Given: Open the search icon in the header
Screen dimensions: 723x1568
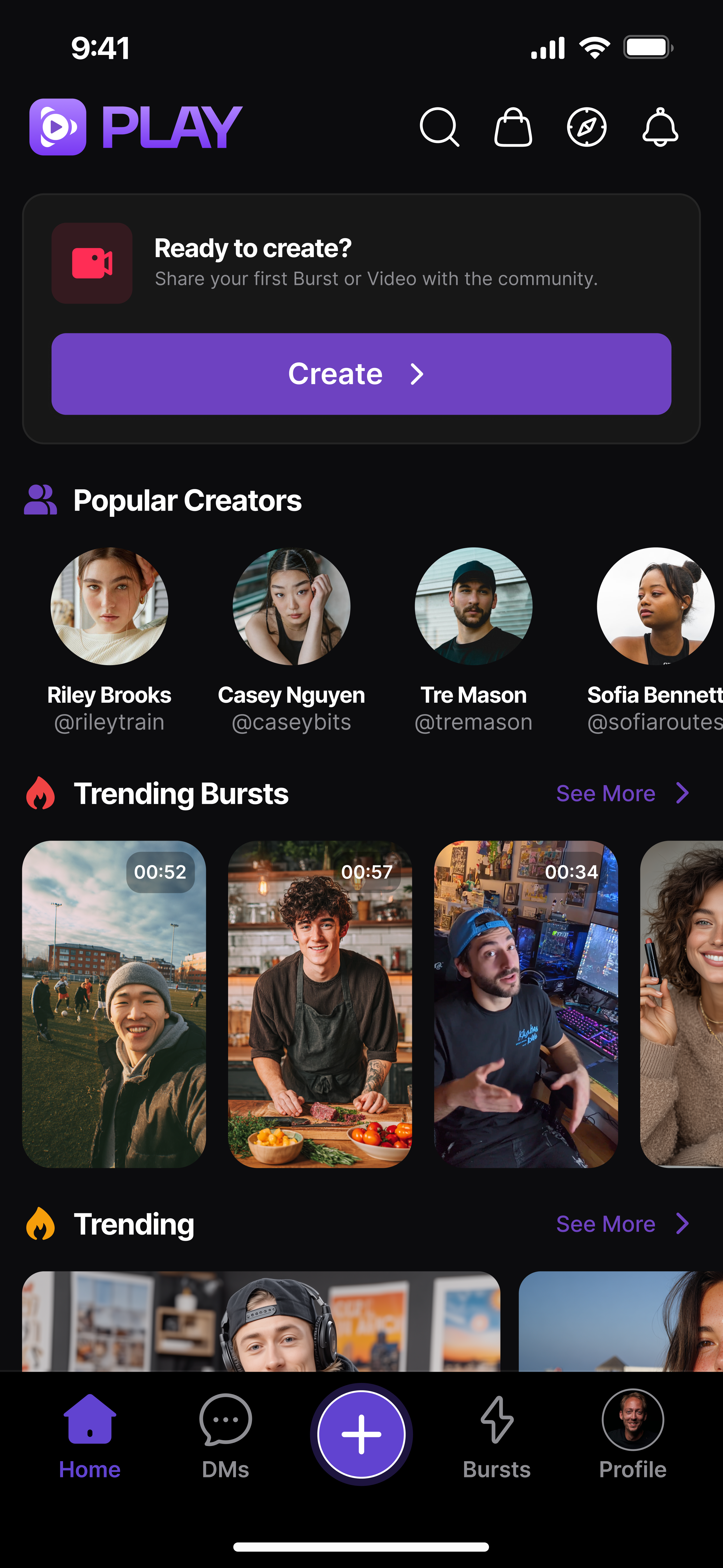Looking at the screenshot, I should coord(439,127).
